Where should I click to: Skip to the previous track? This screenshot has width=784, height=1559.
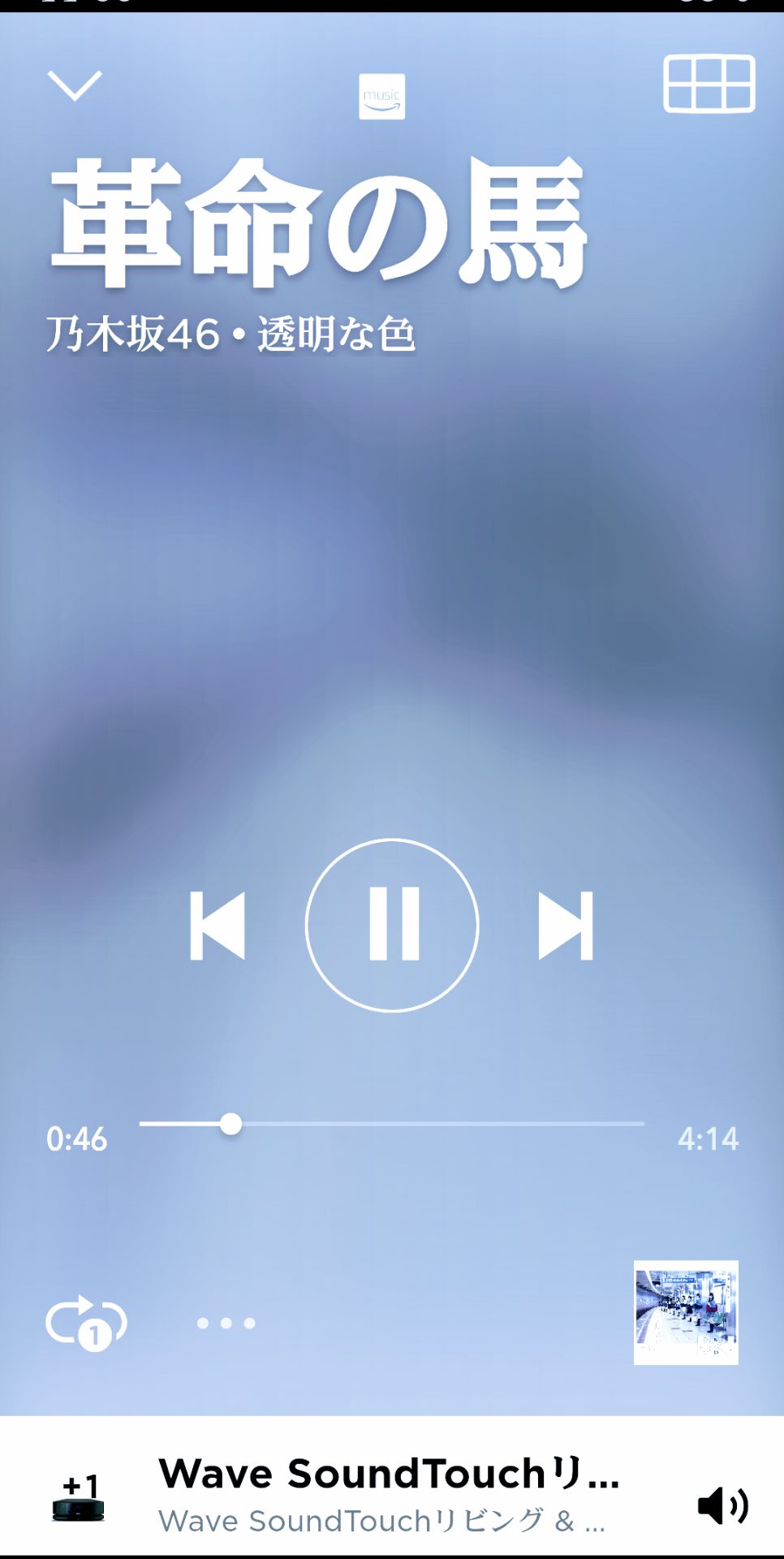(218, 926)
